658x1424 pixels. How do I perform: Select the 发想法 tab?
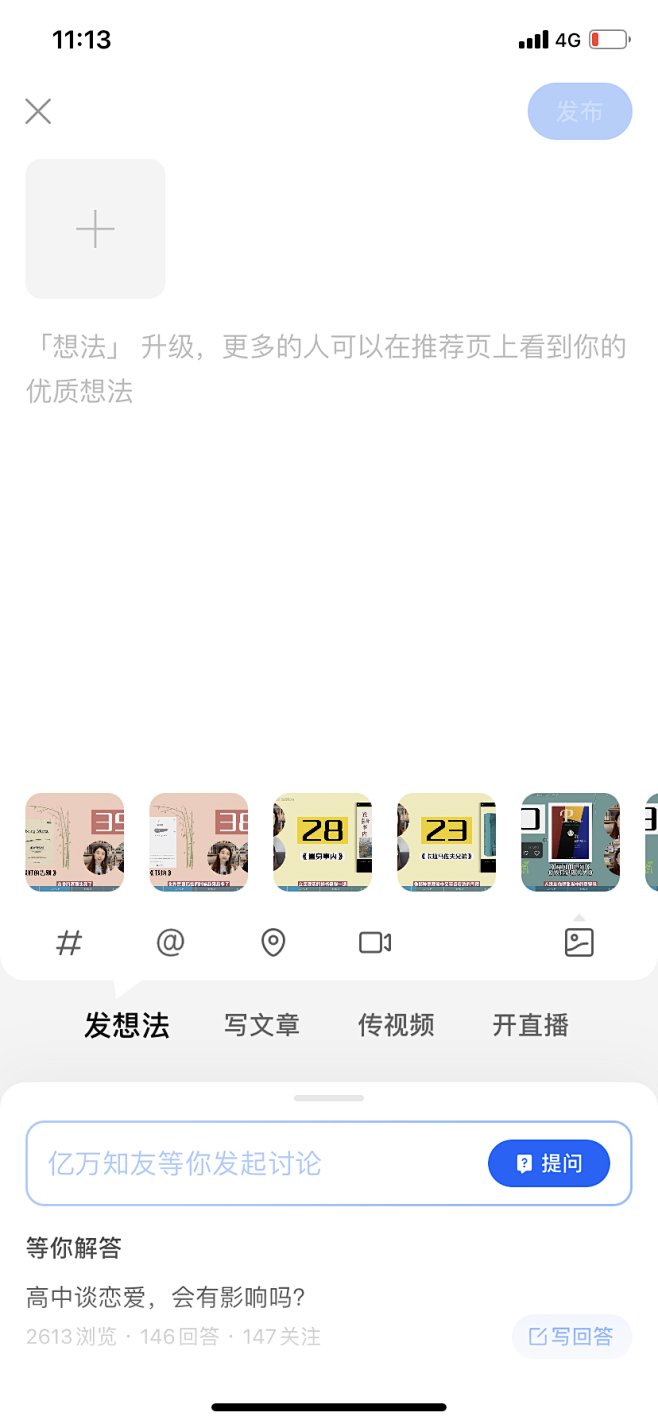point(127,1025)
